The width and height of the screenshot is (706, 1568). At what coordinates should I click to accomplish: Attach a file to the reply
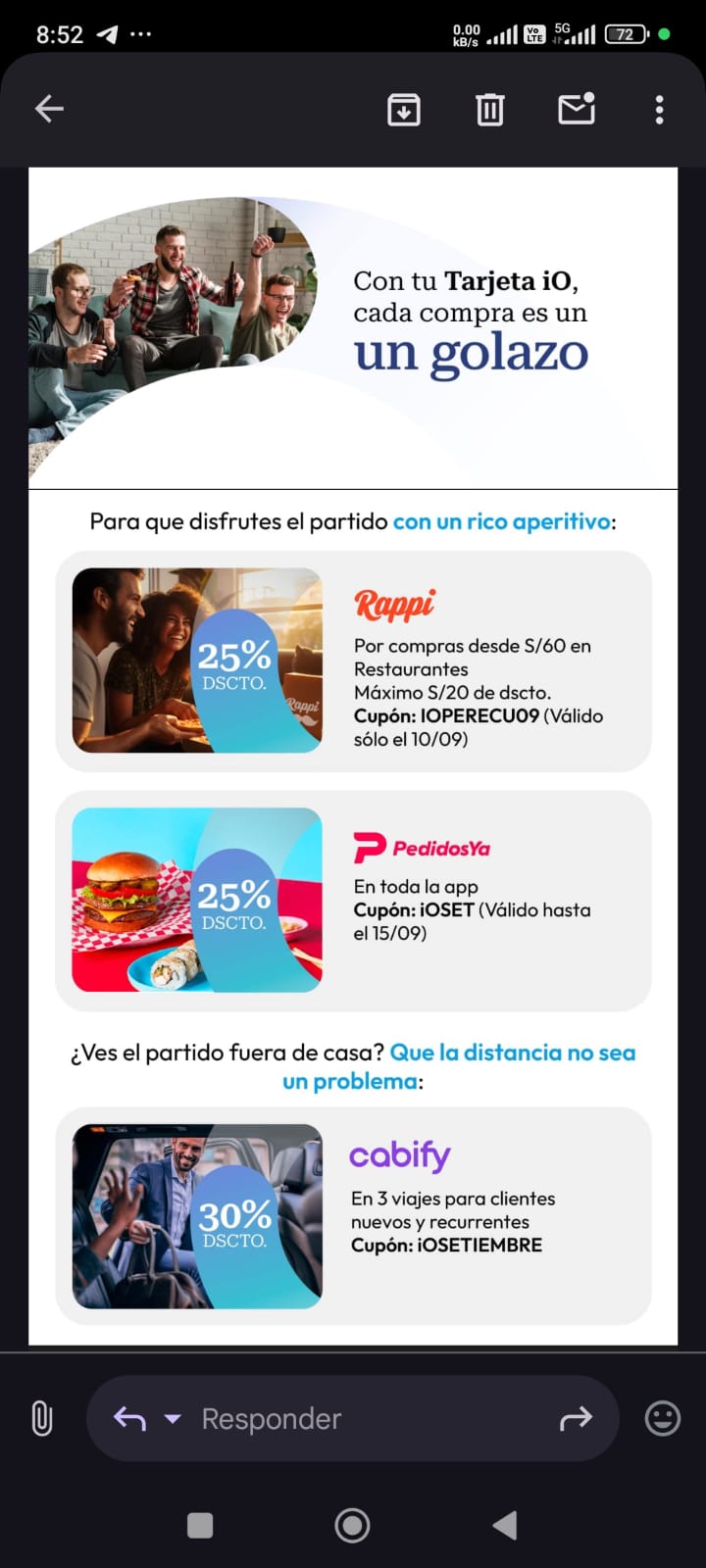tap(42, 1418)
